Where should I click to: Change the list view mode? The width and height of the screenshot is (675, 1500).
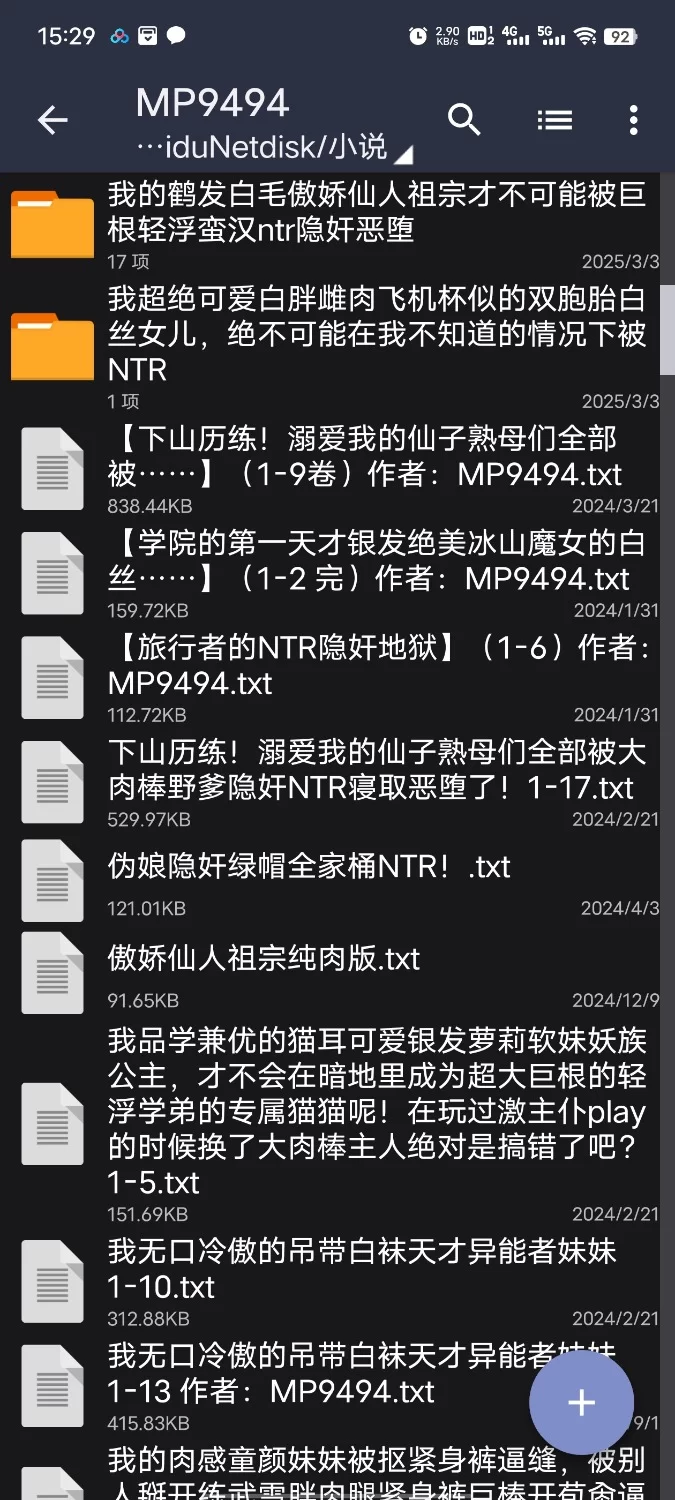coord(554,121)
